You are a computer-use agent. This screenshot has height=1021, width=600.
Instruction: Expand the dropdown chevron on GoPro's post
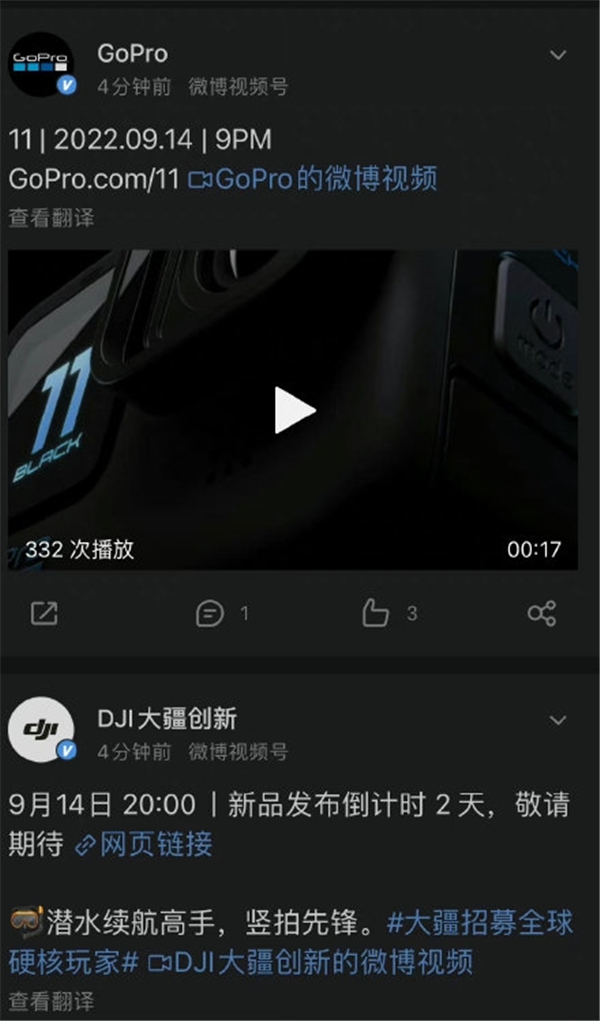[558, 55]
